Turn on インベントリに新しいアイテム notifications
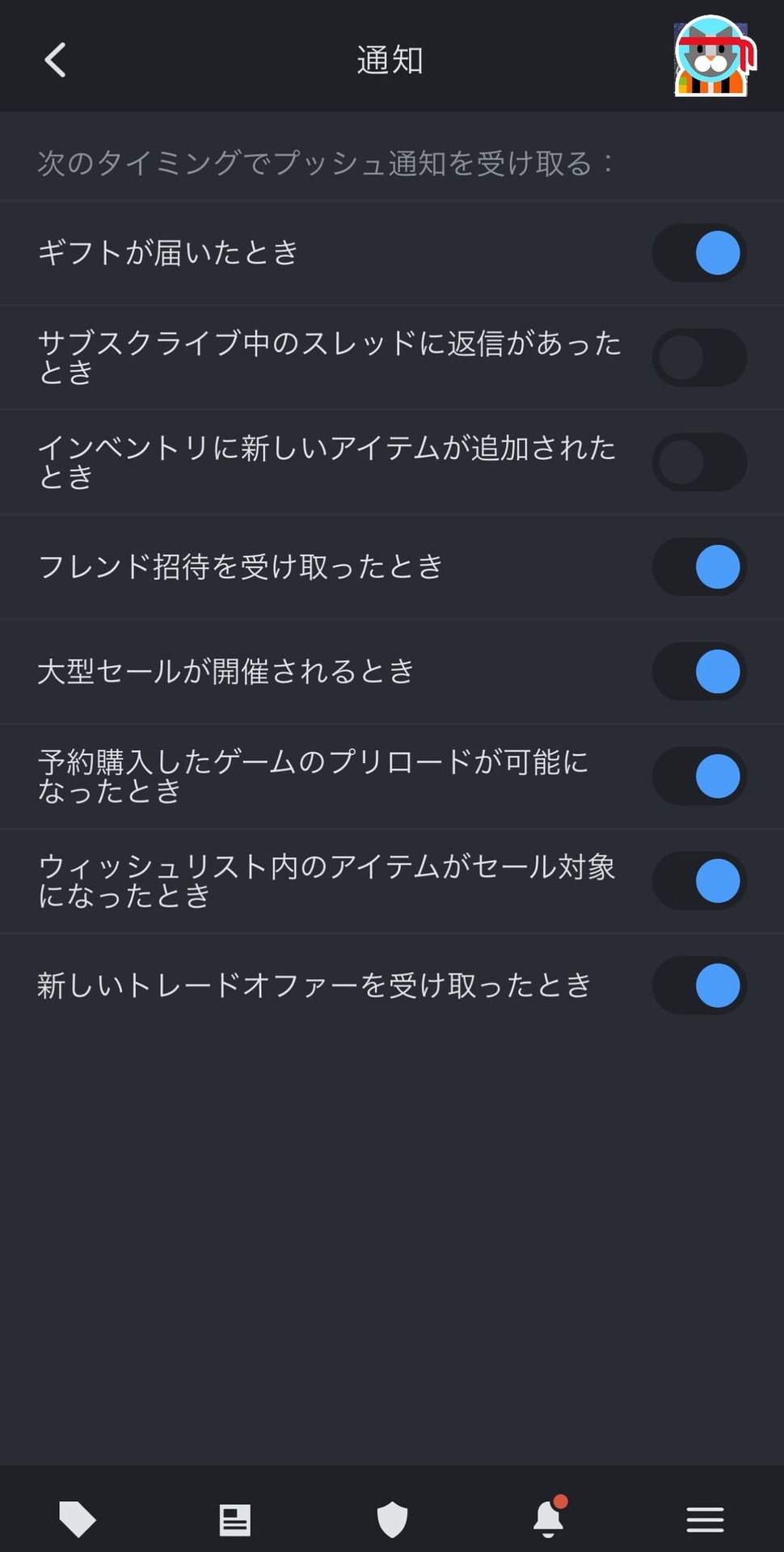The height and width of the screenshot is (1552, 784). (699, 462)
